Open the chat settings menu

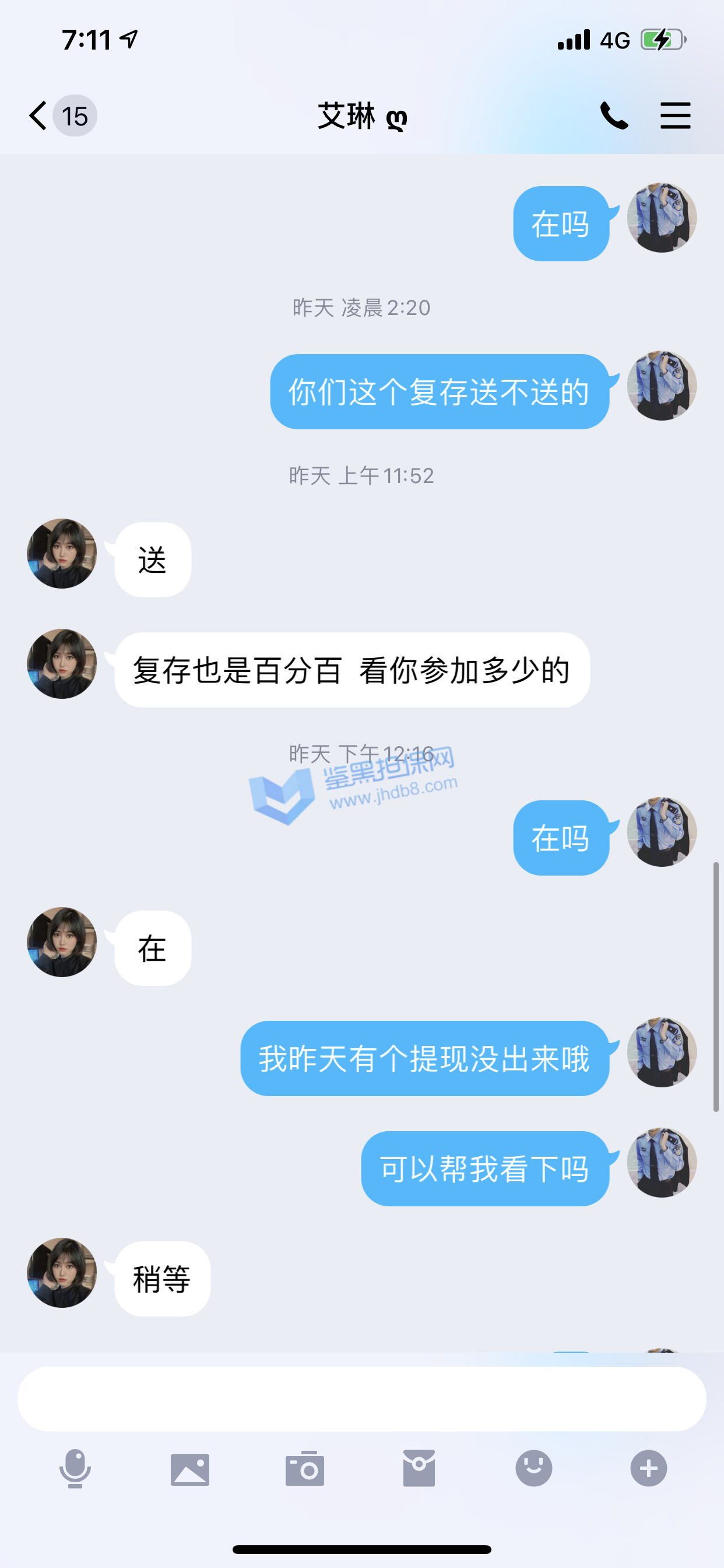[x=676, y=116]
